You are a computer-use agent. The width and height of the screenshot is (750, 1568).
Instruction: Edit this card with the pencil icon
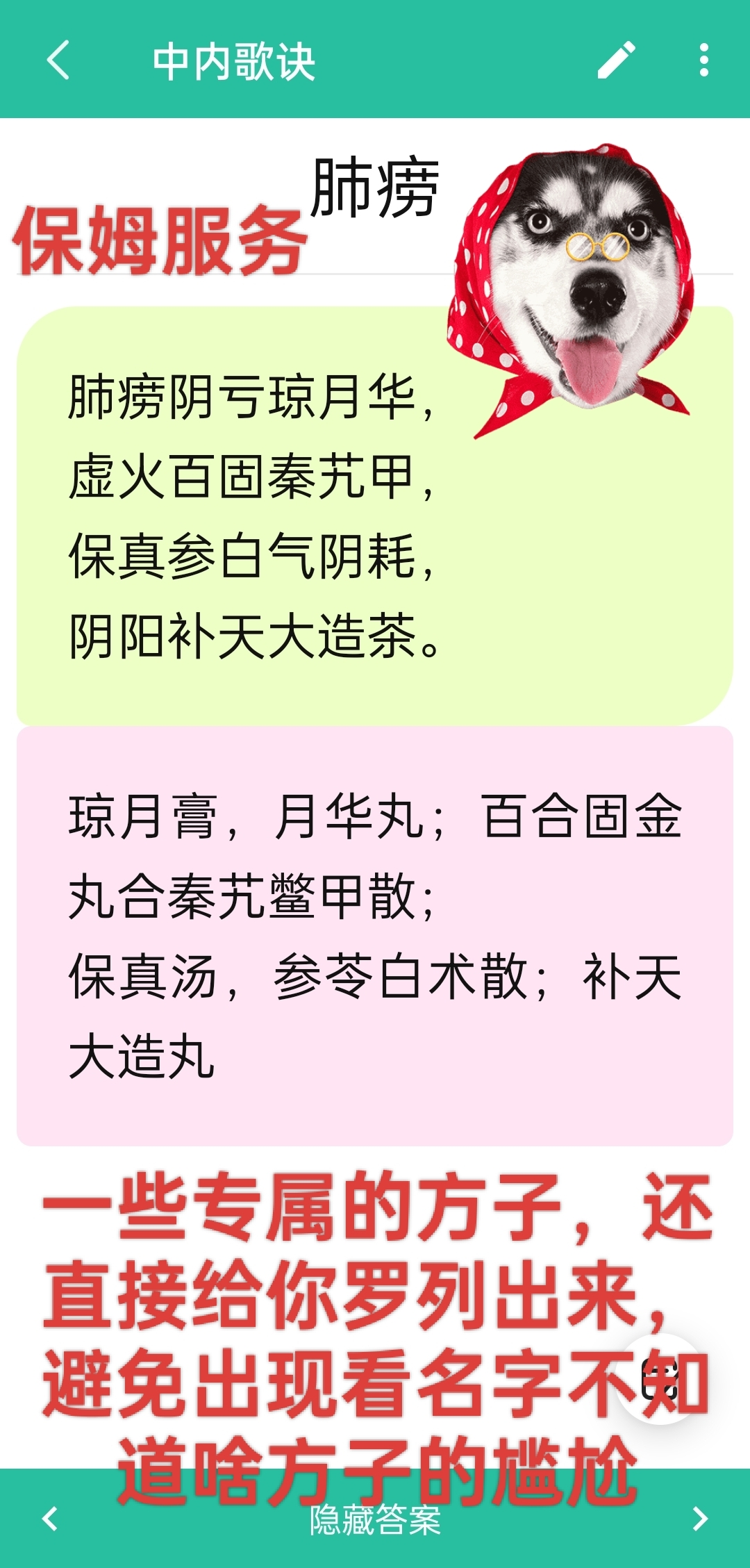tap(616, 60)
